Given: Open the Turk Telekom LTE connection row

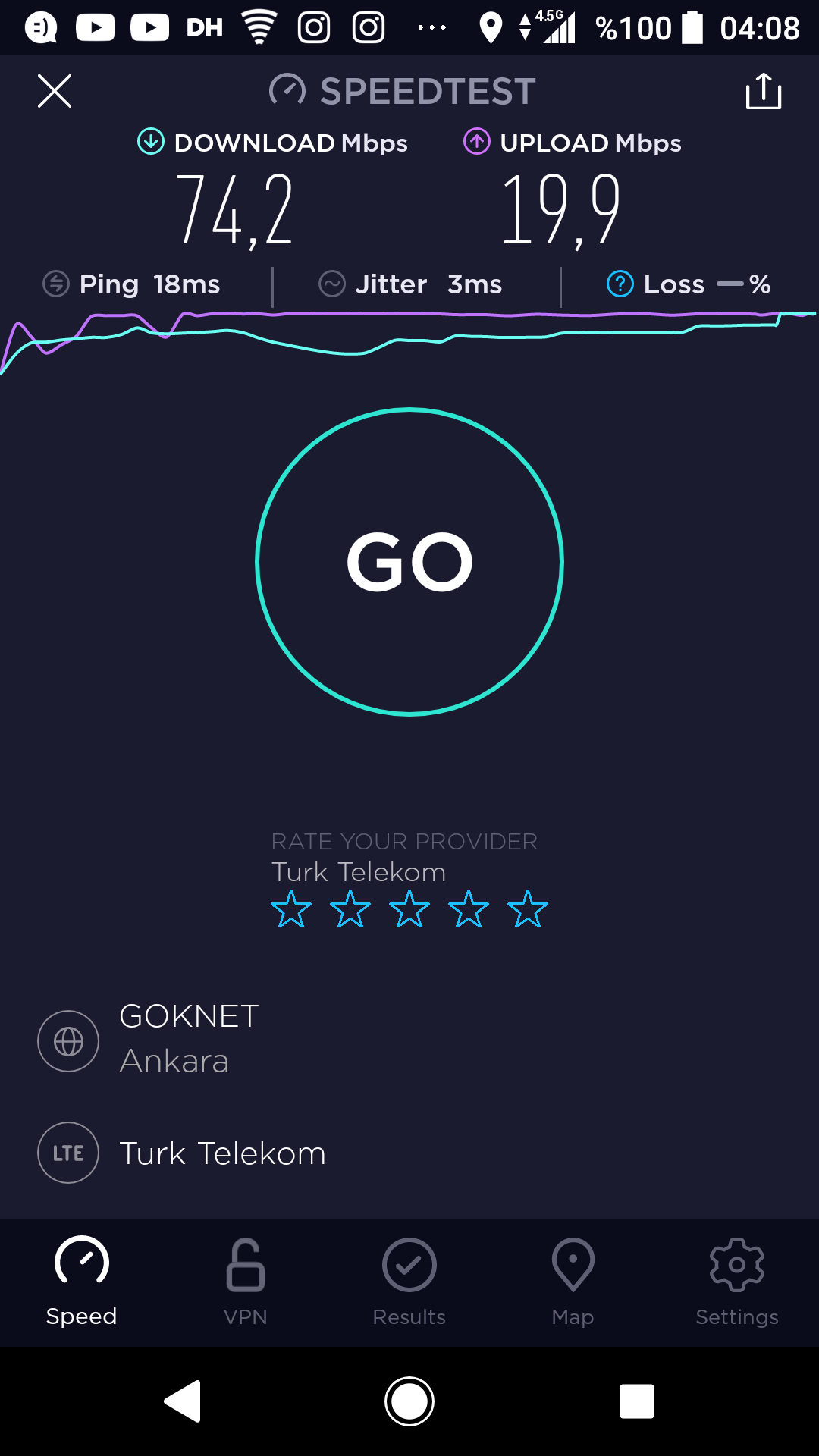Looking at the screenshot, I should (x=409, y=1153).
